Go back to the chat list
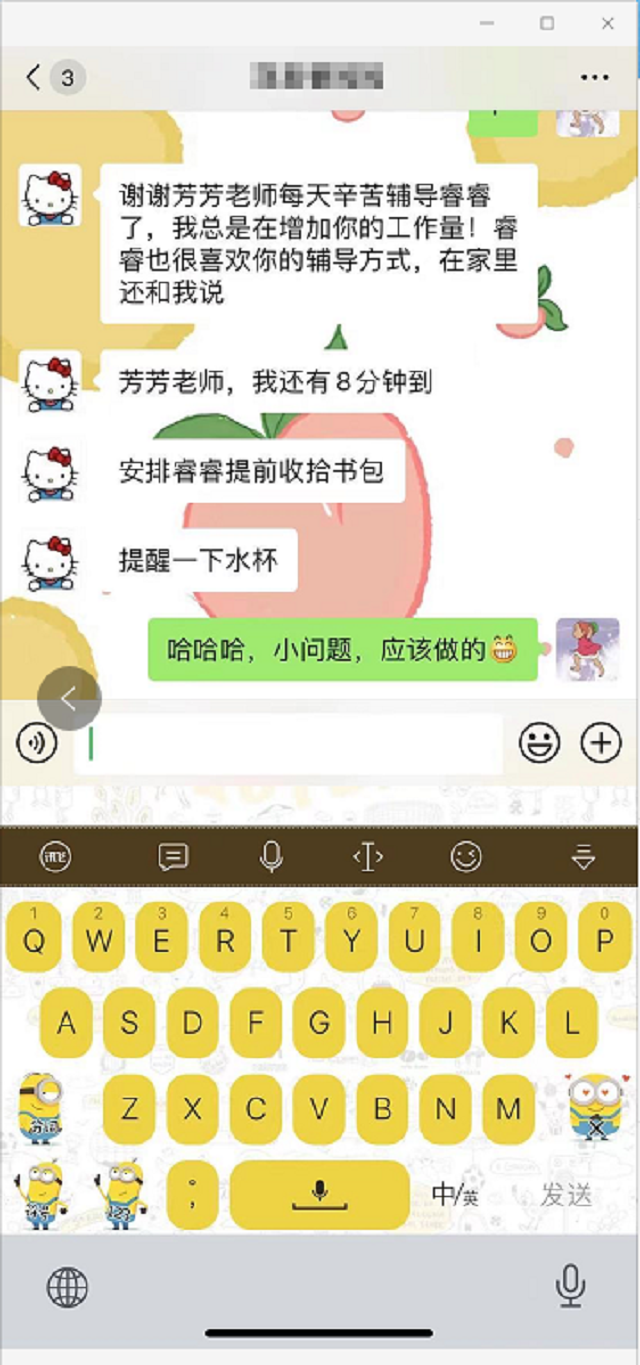 click(x=34, y=77)
